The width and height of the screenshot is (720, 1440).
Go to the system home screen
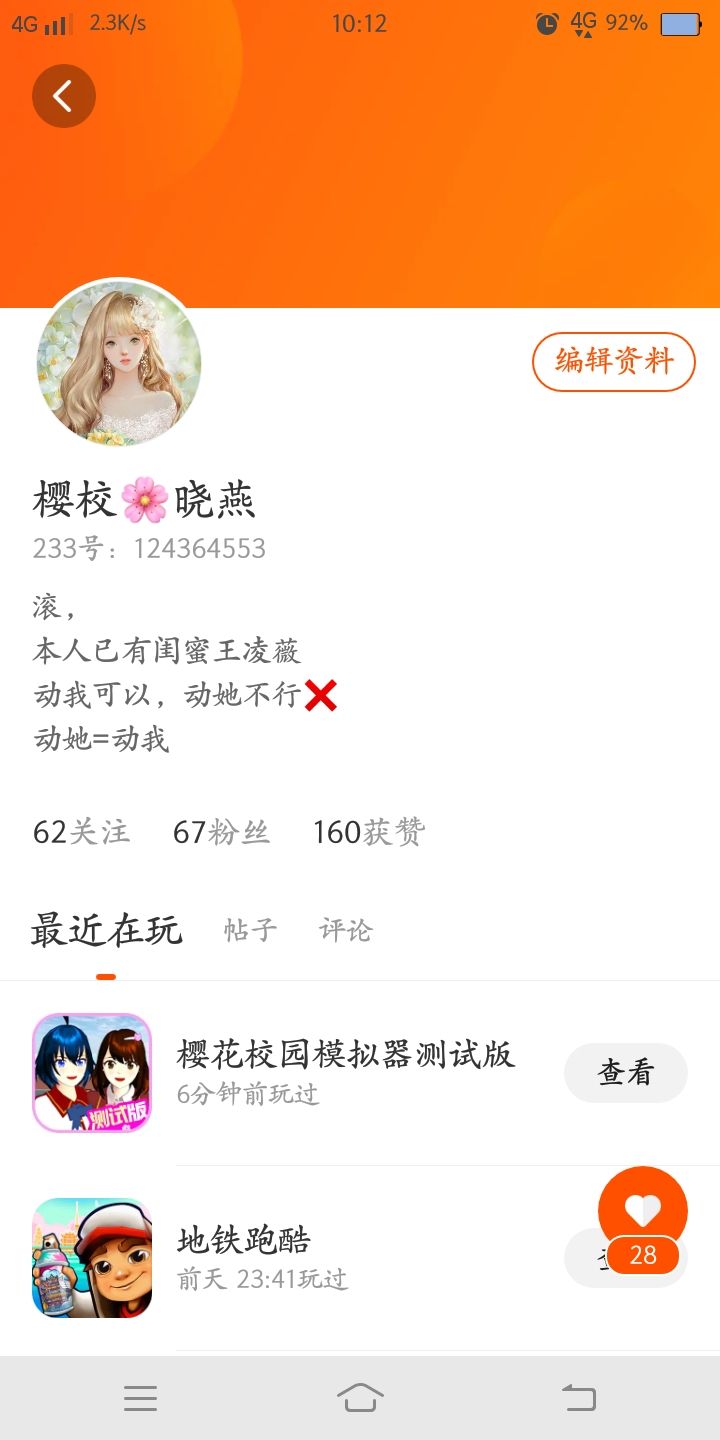click(360, 1398)
